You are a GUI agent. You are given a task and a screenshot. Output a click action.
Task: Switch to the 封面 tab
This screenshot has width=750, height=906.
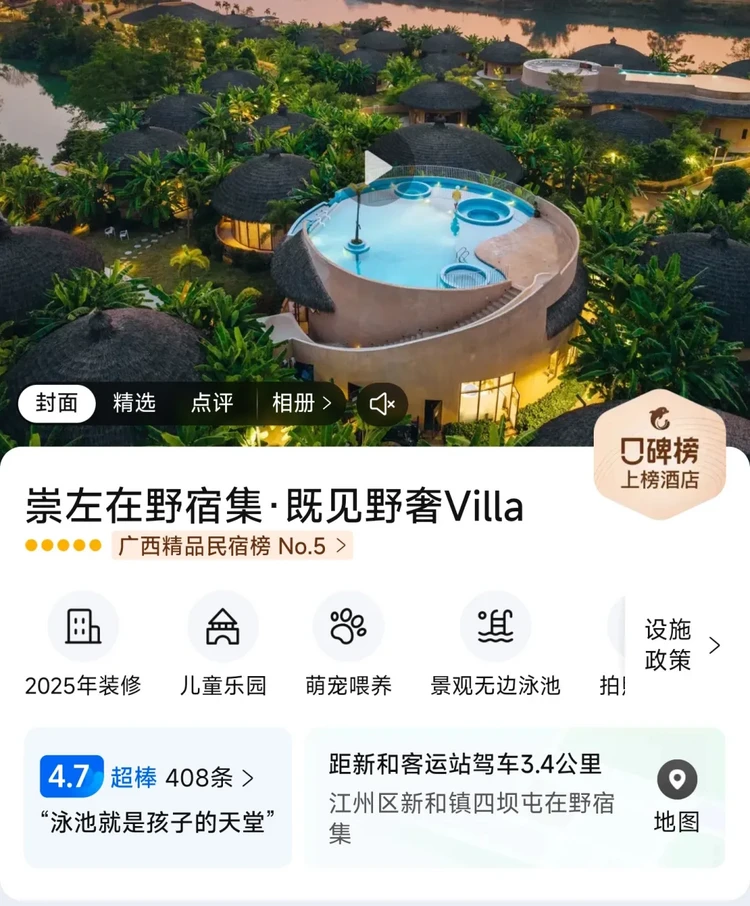coord(57,403)
